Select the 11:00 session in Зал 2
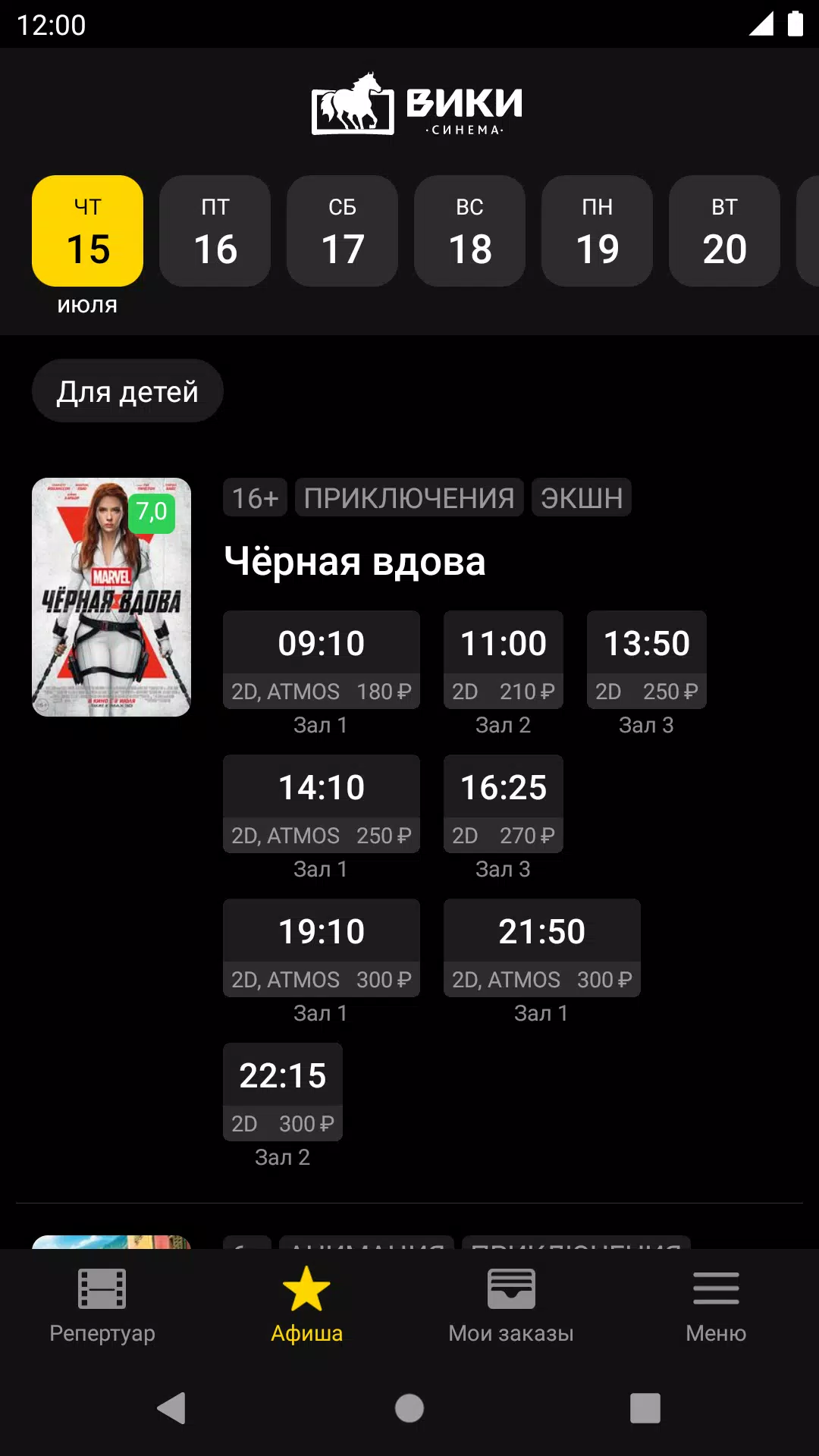The image size is (819, 1456). click(504, 660)
